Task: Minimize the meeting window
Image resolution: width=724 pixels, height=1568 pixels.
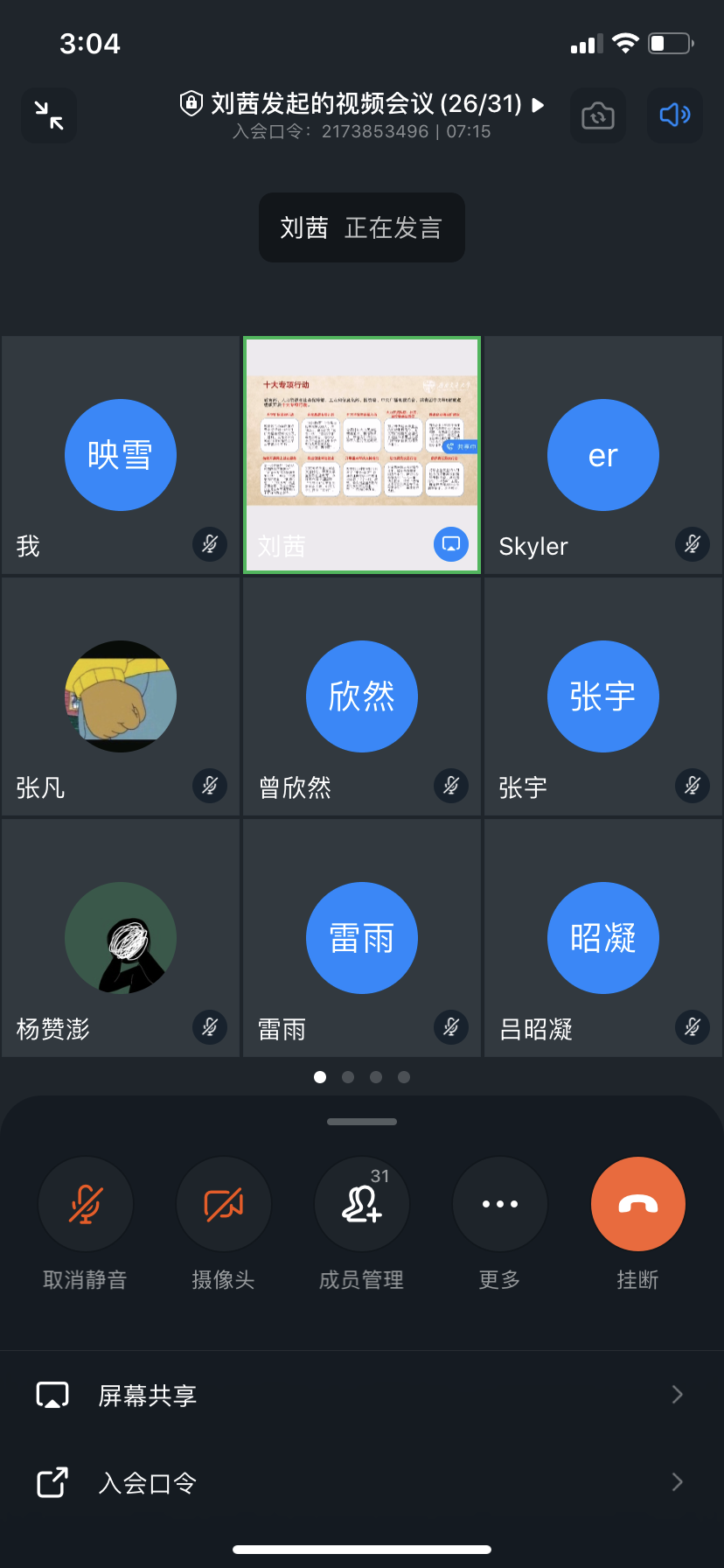Action: (x=49, y=115)
